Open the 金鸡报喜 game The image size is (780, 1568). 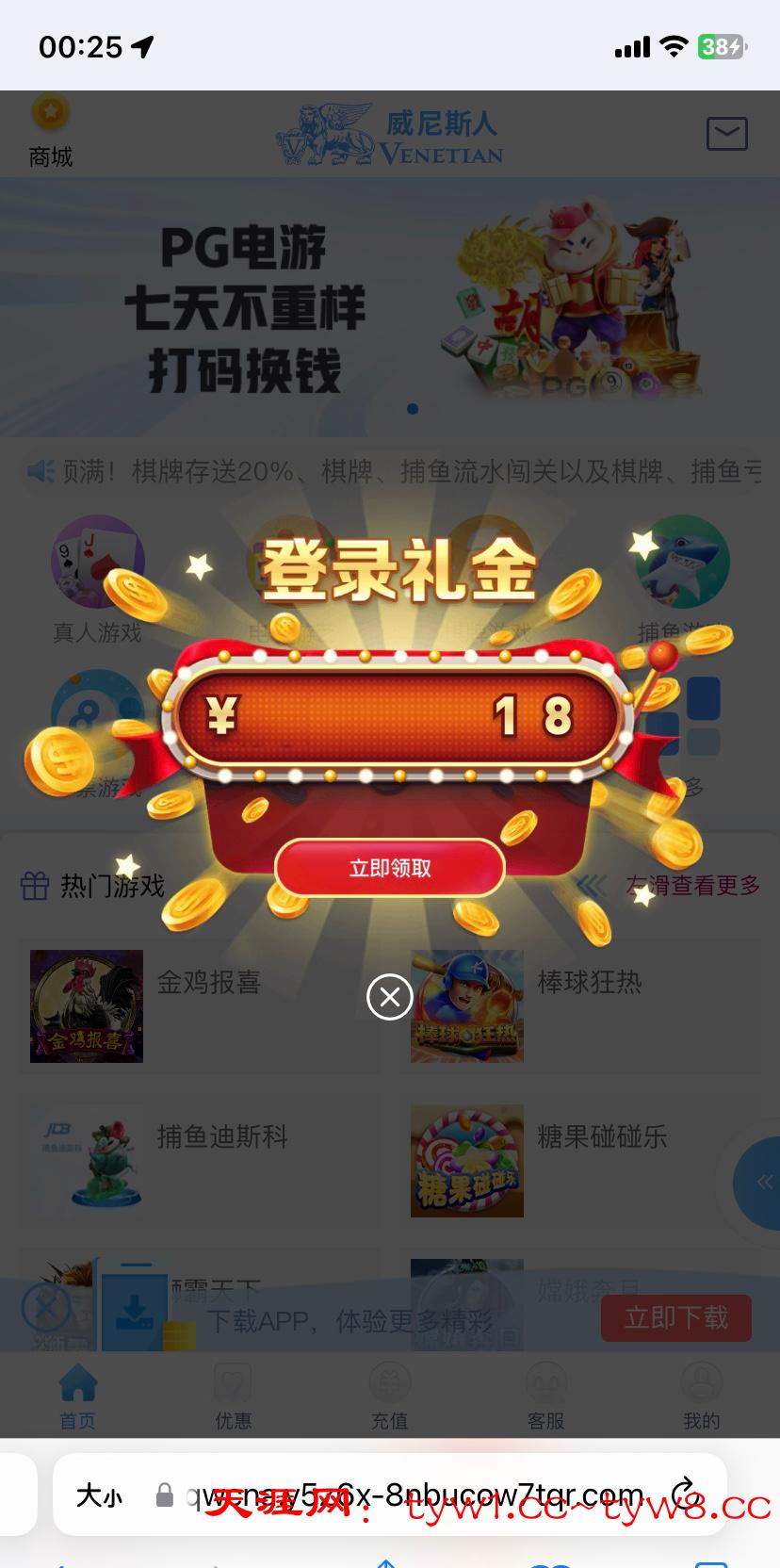click(x=87, y=1006)
